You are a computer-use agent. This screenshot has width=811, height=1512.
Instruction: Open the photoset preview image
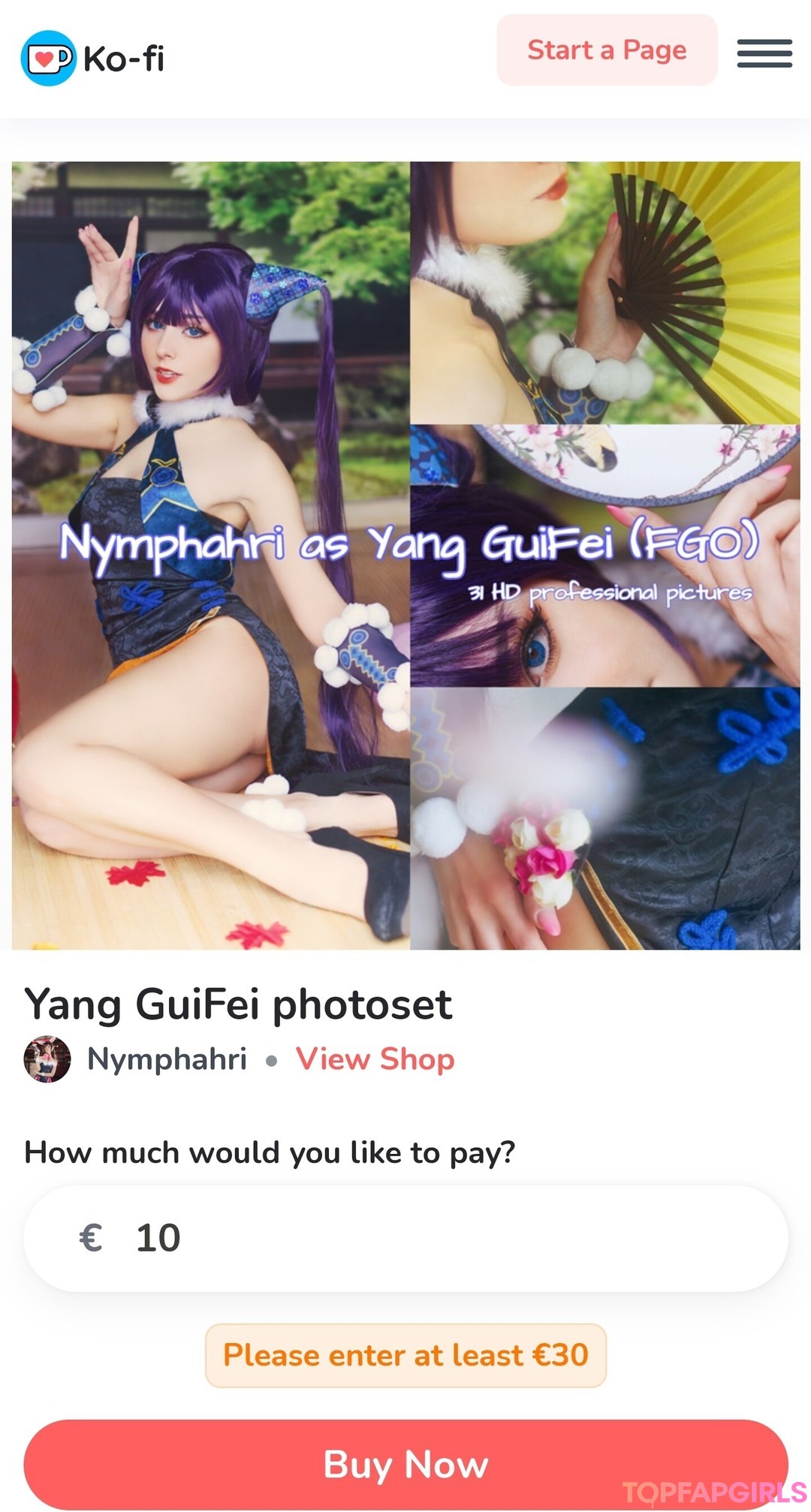[x=405, y=556]
